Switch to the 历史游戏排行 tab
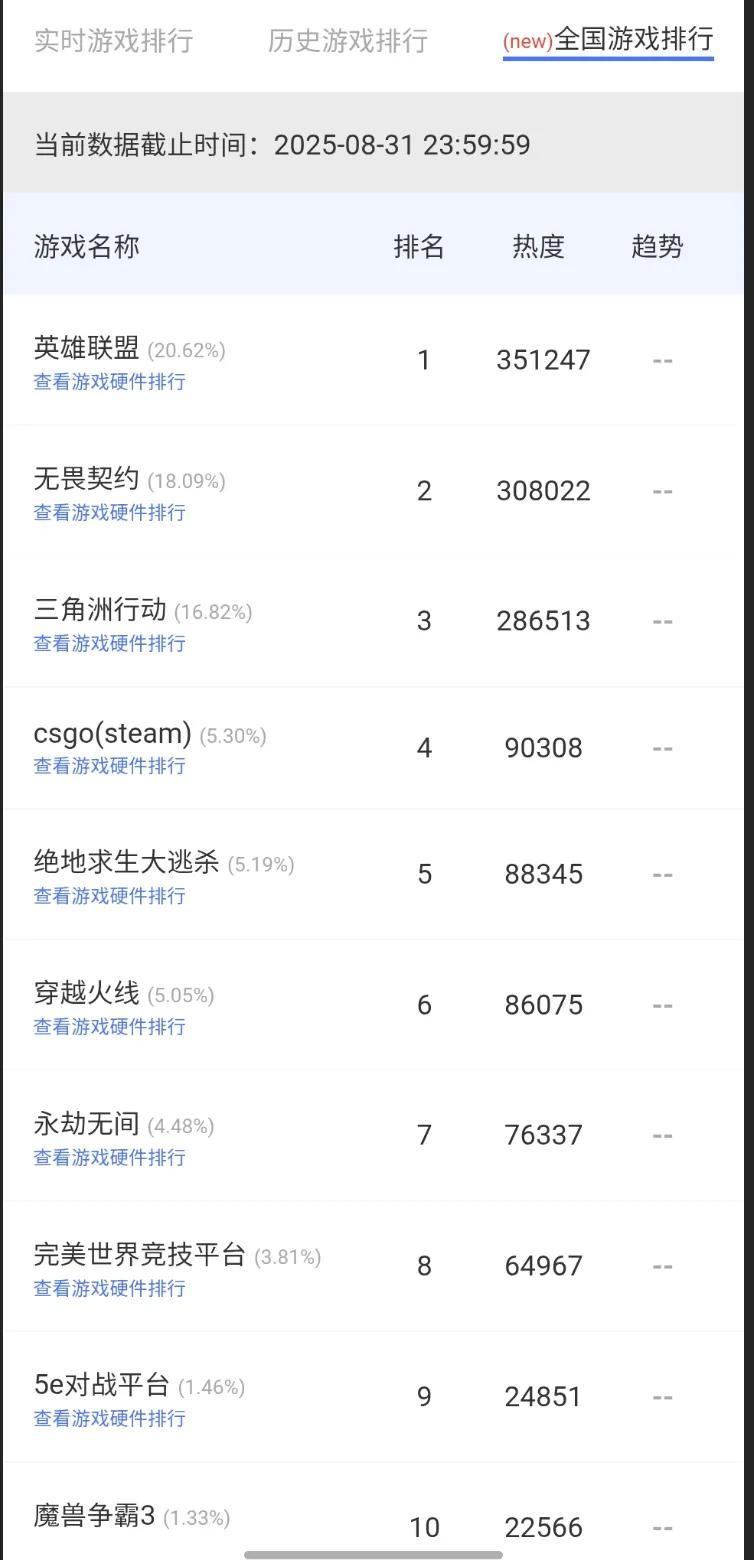This screenshot has height=1560, width=754. pos(347,41)
